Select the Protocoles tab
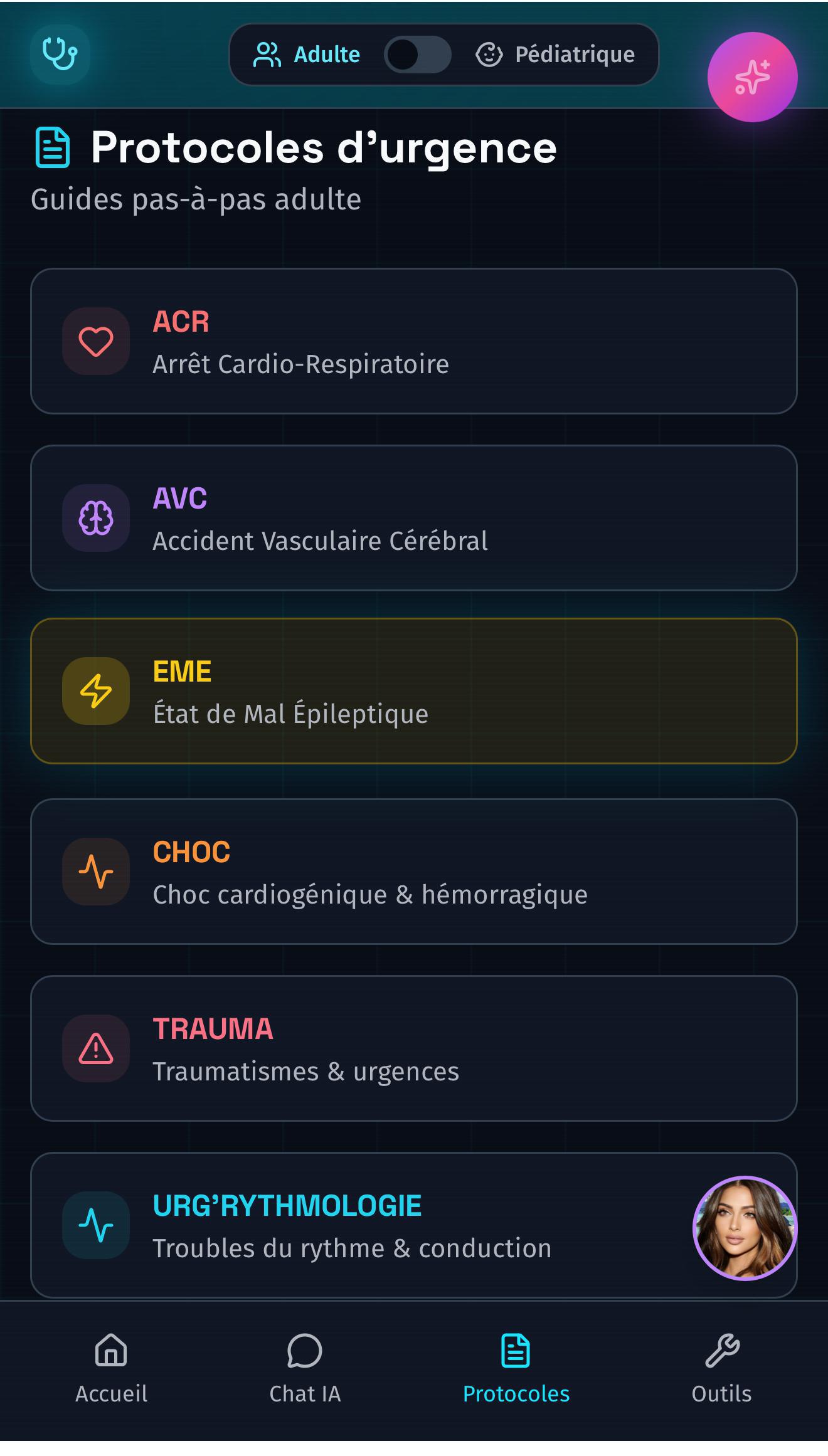Image resolution: width=828 pixels, height=1456 pixels. click(x=516, y=1371)
